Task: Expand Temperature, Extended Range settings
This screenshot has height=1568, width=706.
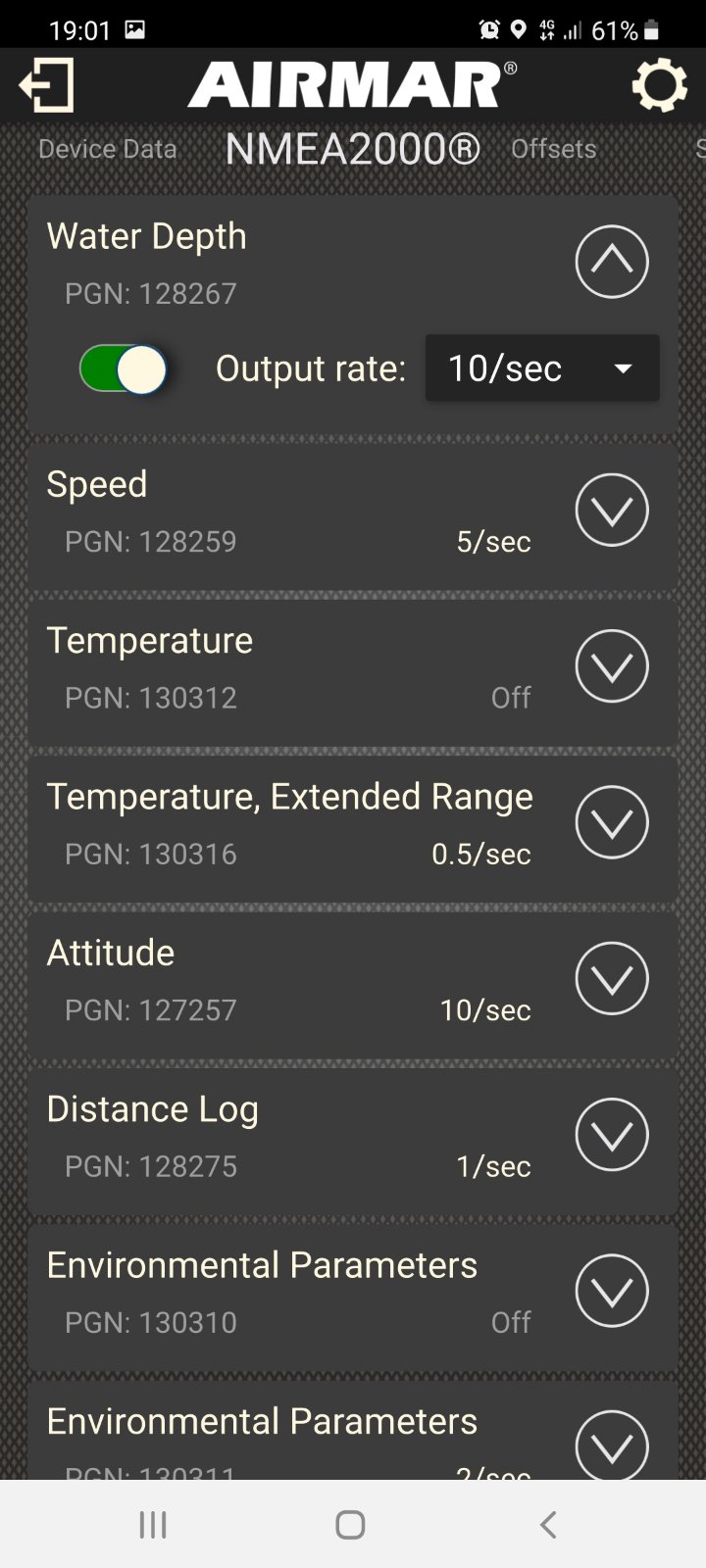Action: click(612, 822)
